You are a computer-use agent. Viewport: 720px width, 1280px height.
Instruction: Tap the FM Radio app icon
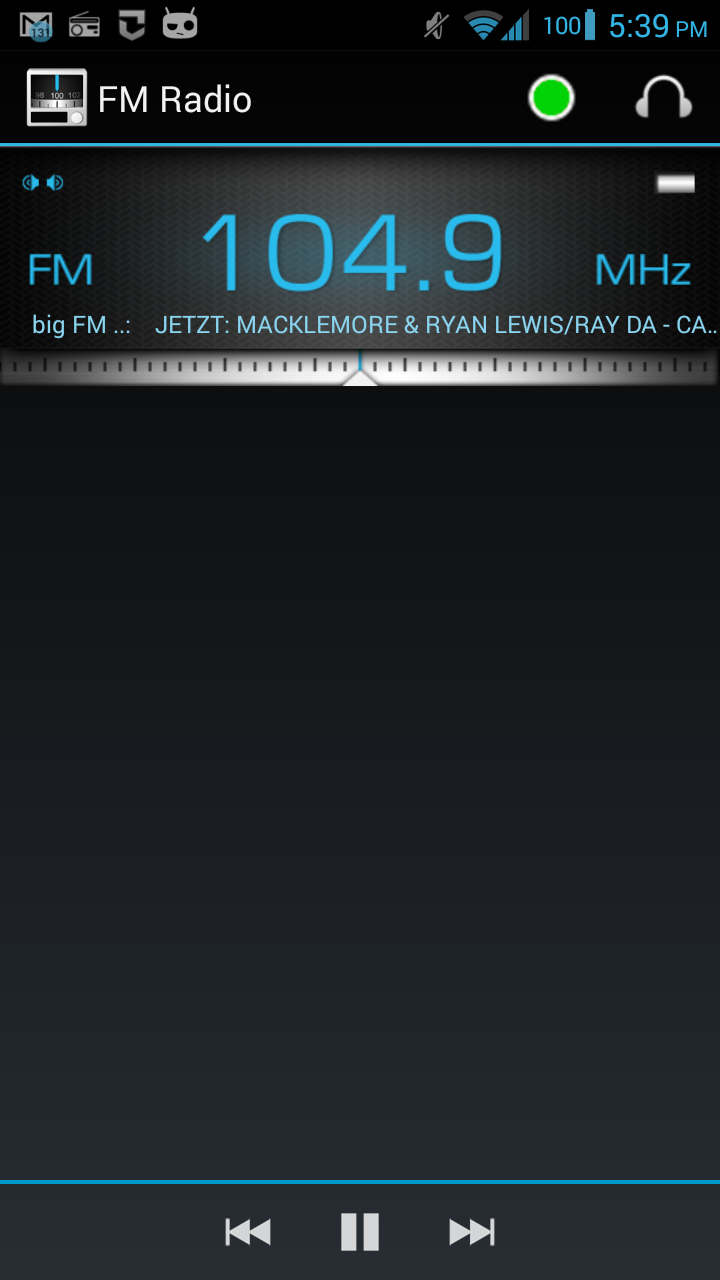56,98
